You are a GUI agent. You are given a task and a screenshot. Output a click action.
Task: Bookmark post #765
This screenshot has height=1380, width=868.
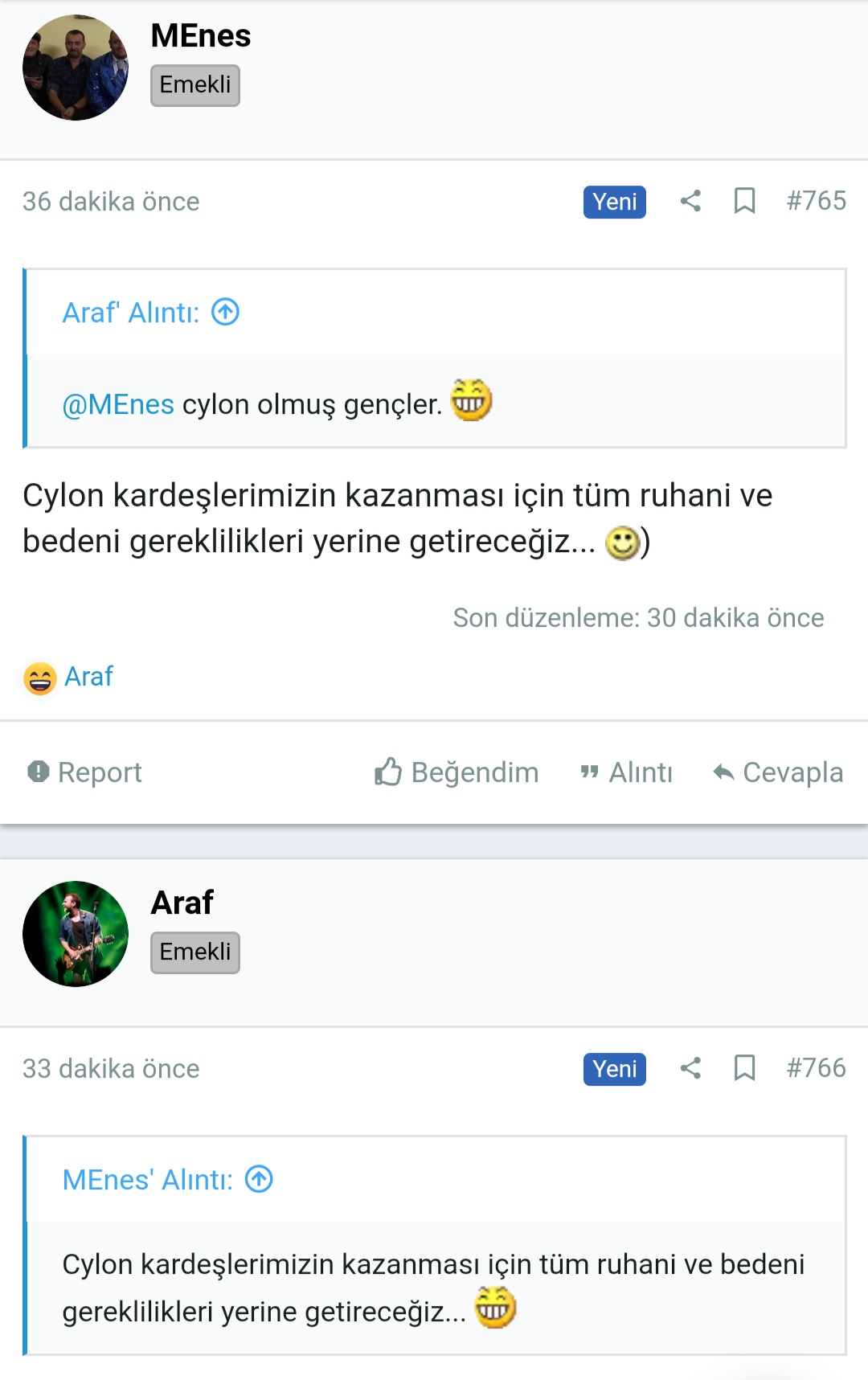tap(744, 201)
